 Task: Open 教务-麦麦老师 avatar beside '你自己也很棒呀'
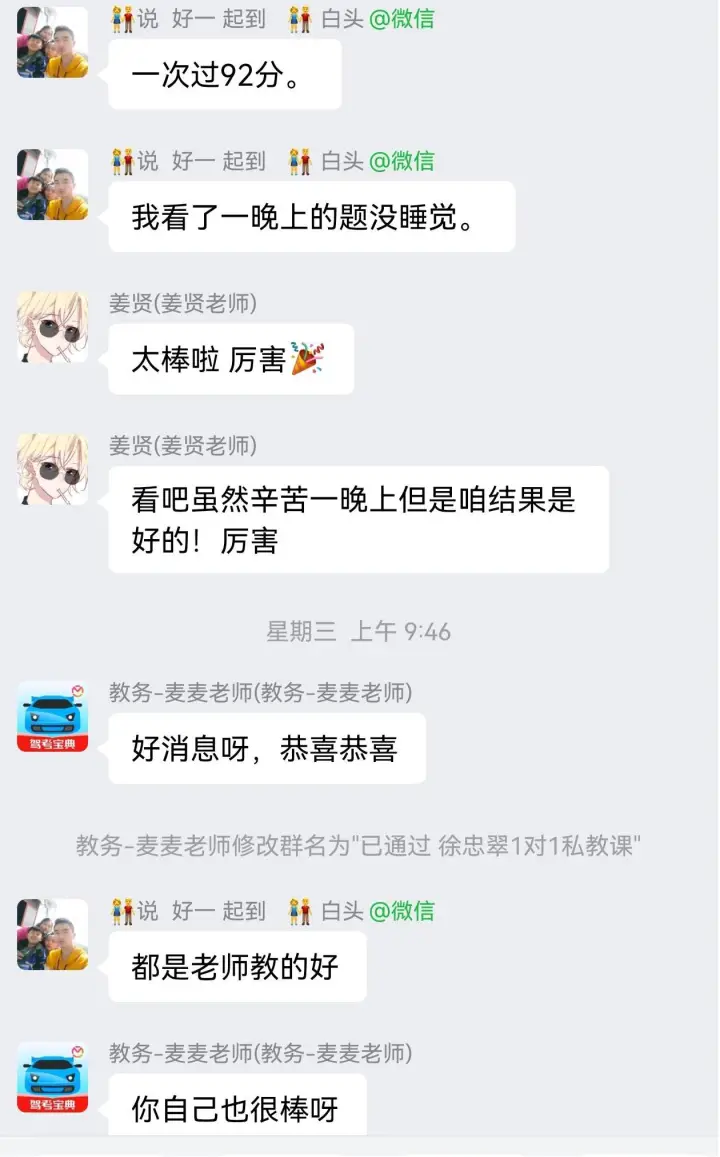52,1077
